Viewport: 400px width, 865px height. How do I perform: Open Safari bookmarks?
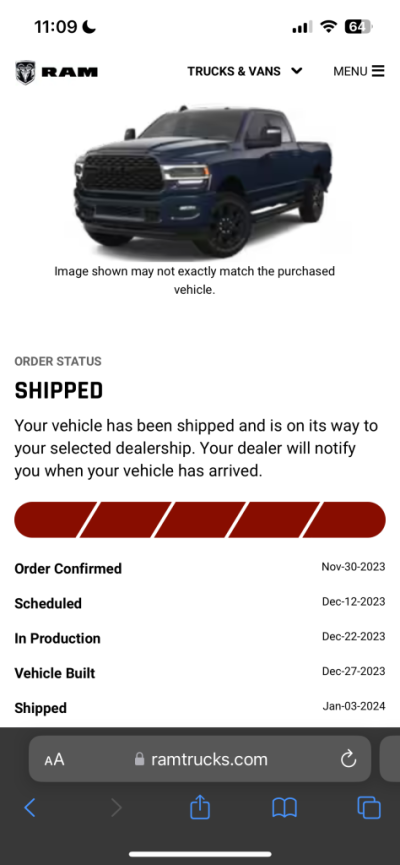(285, 808)
